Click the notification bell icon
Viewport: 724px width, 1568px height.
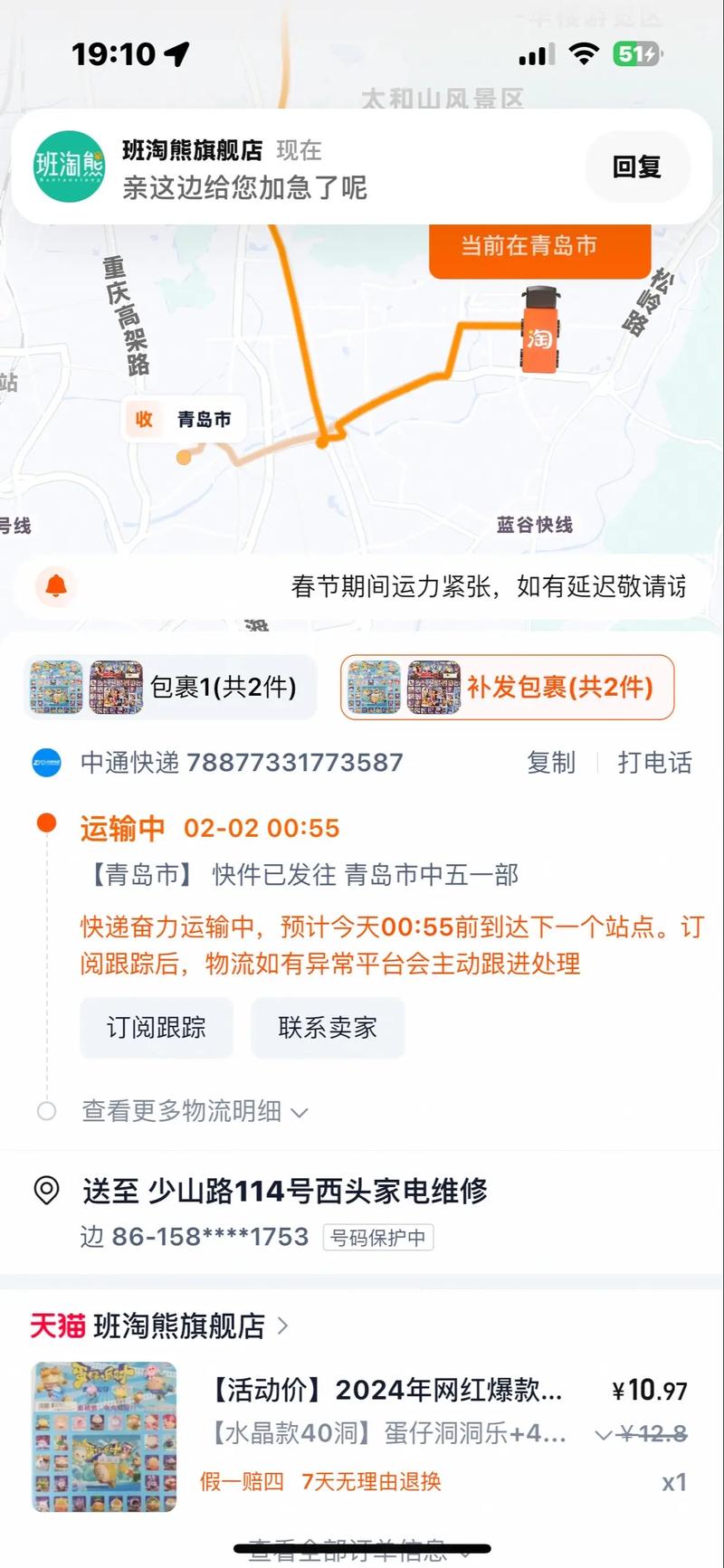(55, 586)
